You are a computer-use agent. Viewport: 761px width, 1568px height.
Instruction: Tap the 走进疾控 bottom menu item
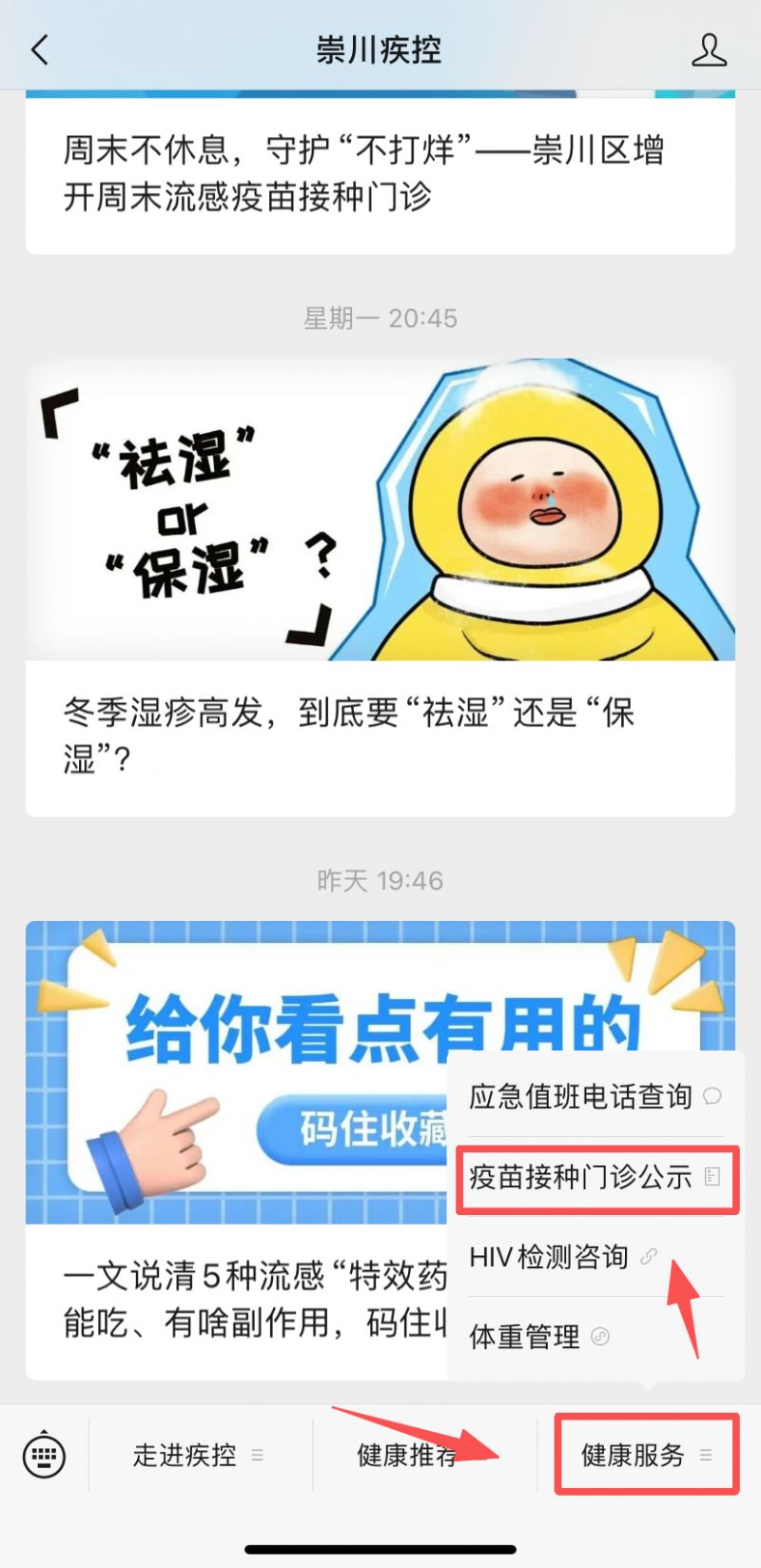(x=185, y=1453)
